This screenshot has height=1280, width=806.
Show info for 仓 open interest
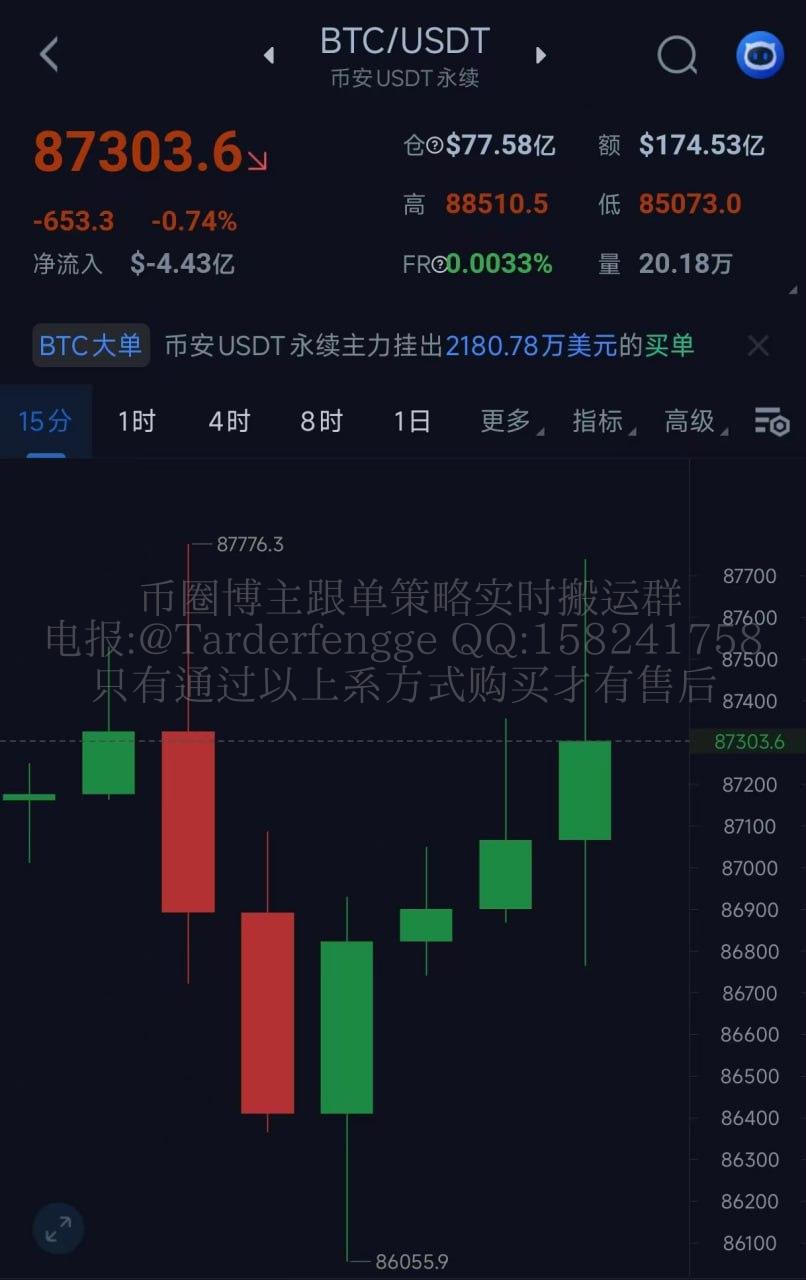(435, 146)
